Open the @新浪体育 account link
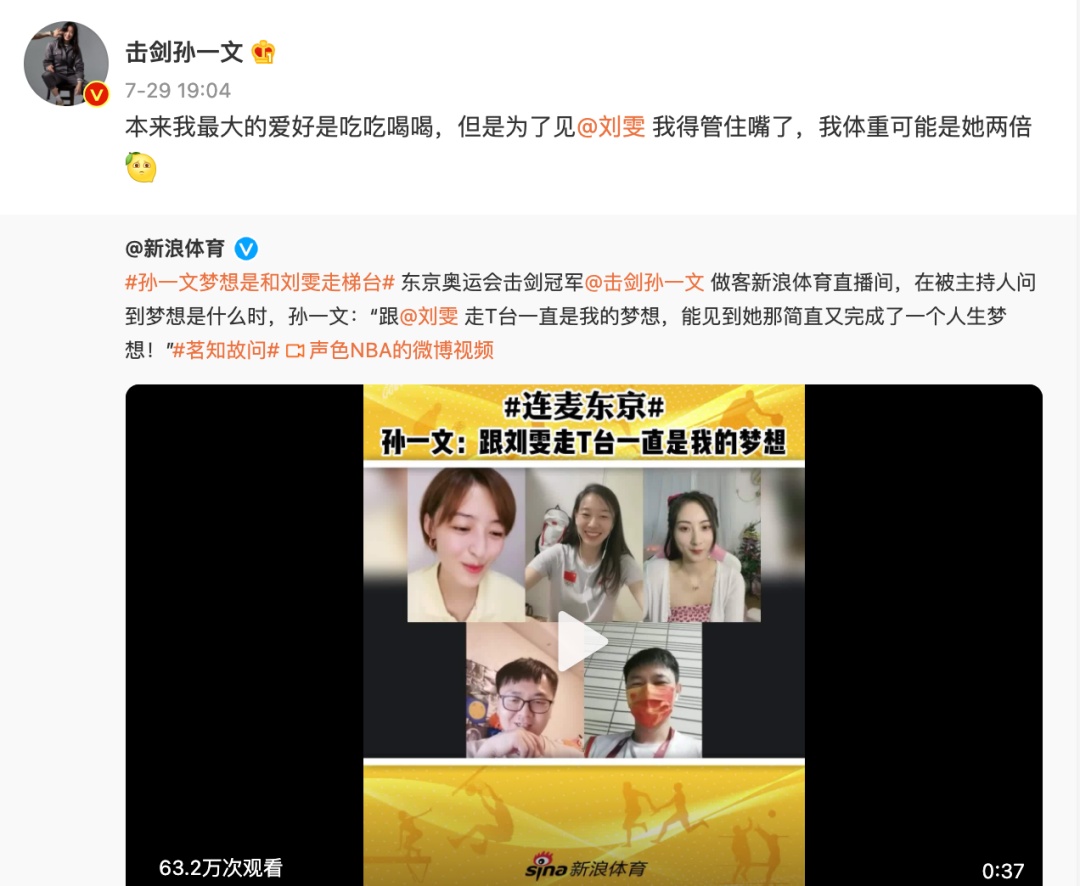This screenshot has width=1080, height=886. click(x=175, y=248)
